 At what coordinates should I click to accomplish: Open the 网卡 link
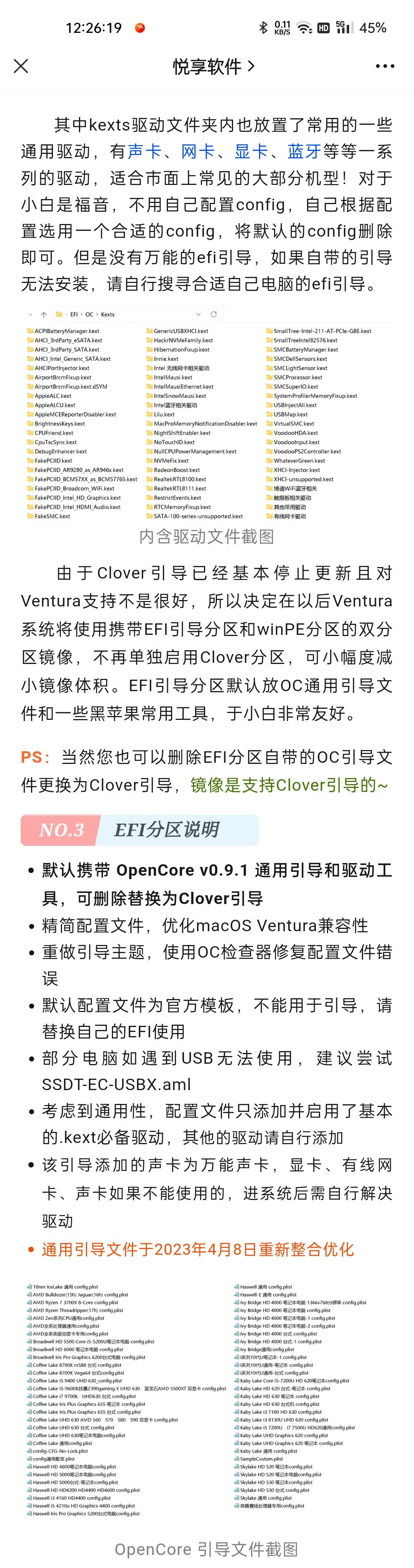[x=197, y=152]
